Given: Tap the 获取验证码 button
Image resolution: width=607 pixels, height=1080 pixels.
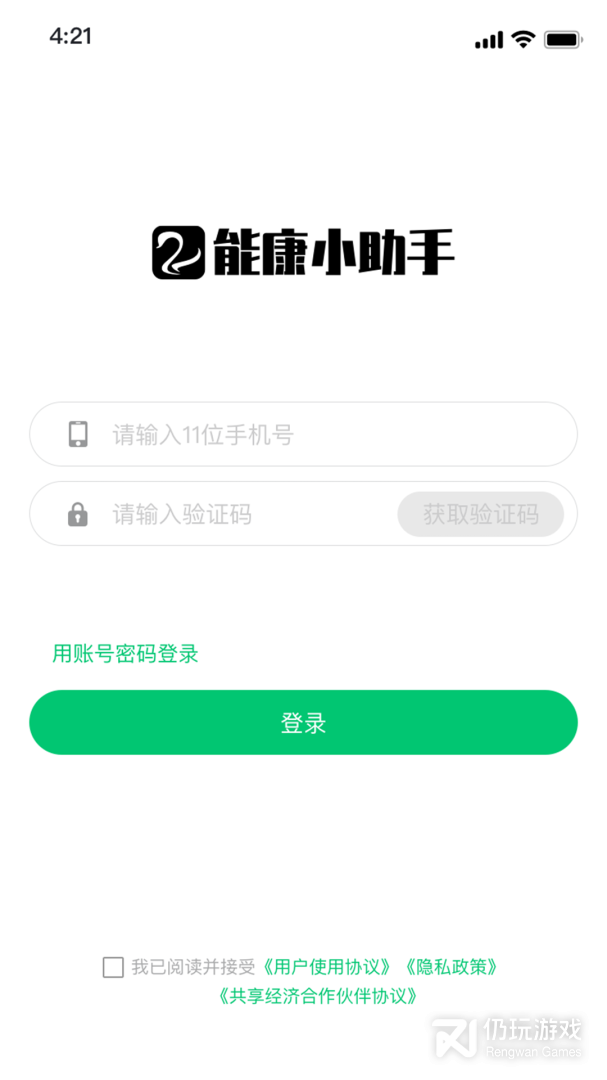Looking at the screenshot, I should tap(480, 515).
